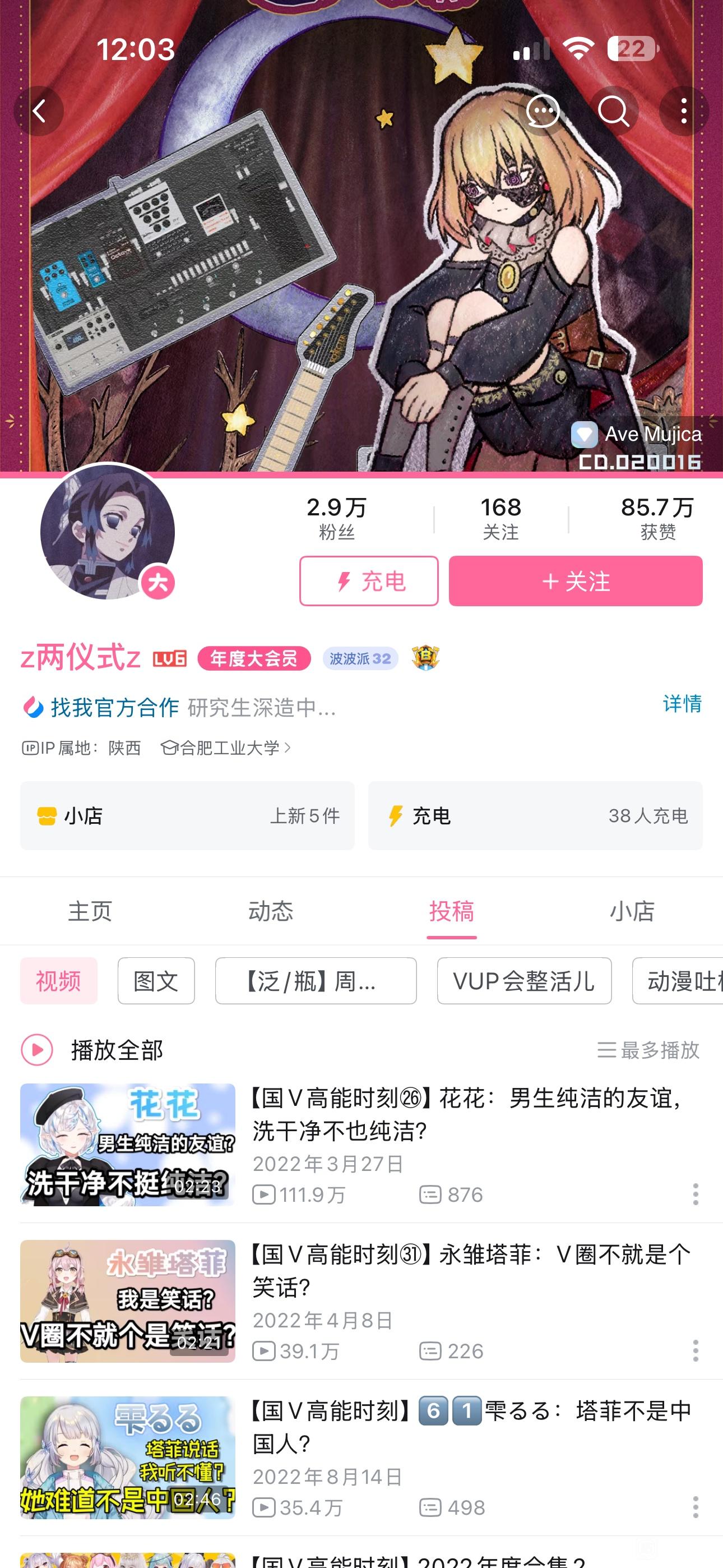
Task: Play all videos via 播放全部
Action: (92, 1050)
